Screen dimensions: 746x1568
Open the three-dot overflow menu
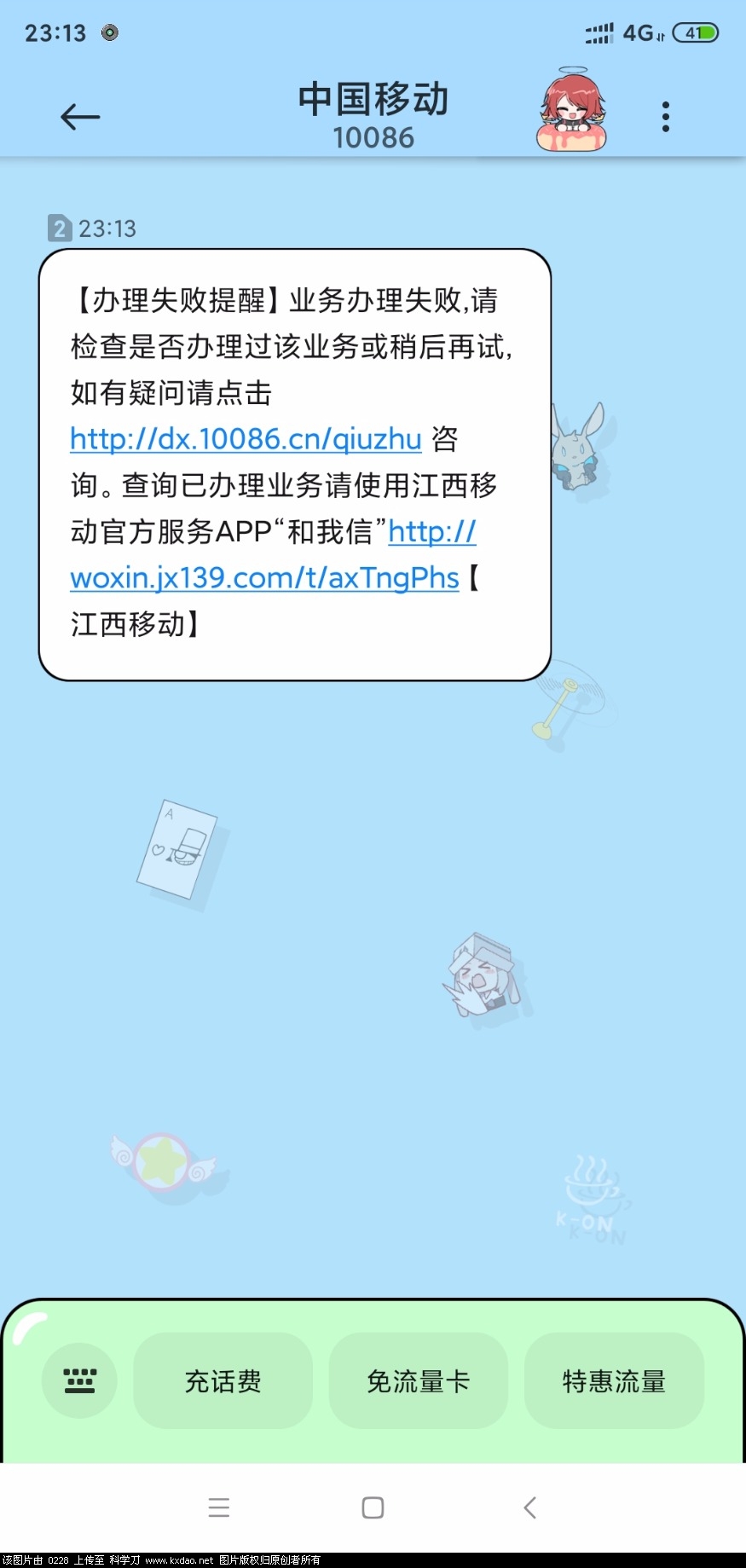(665, 117)
